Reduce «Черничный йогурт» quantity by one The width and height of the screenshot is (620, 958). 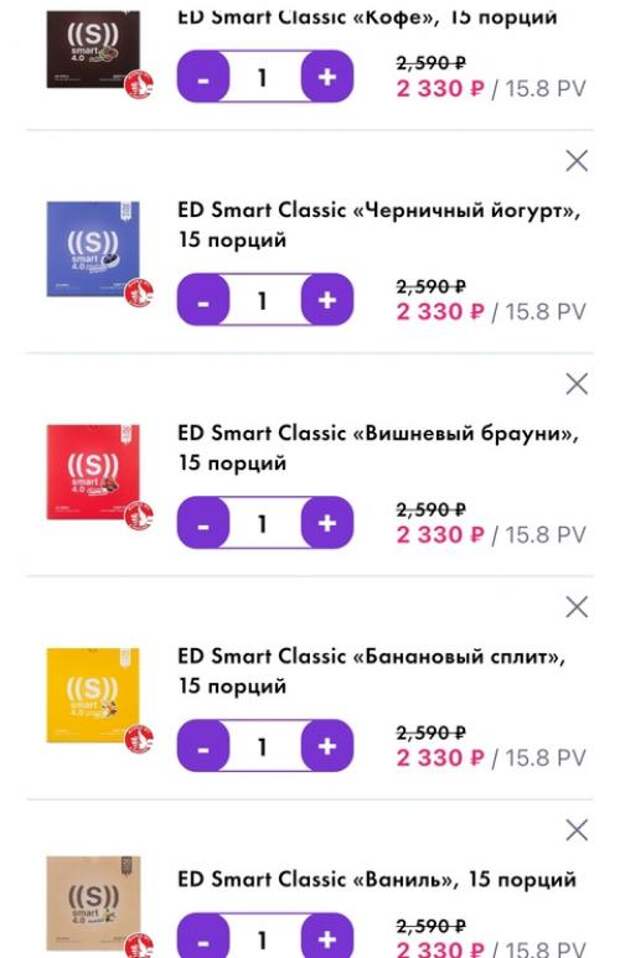tap(203, 301)
